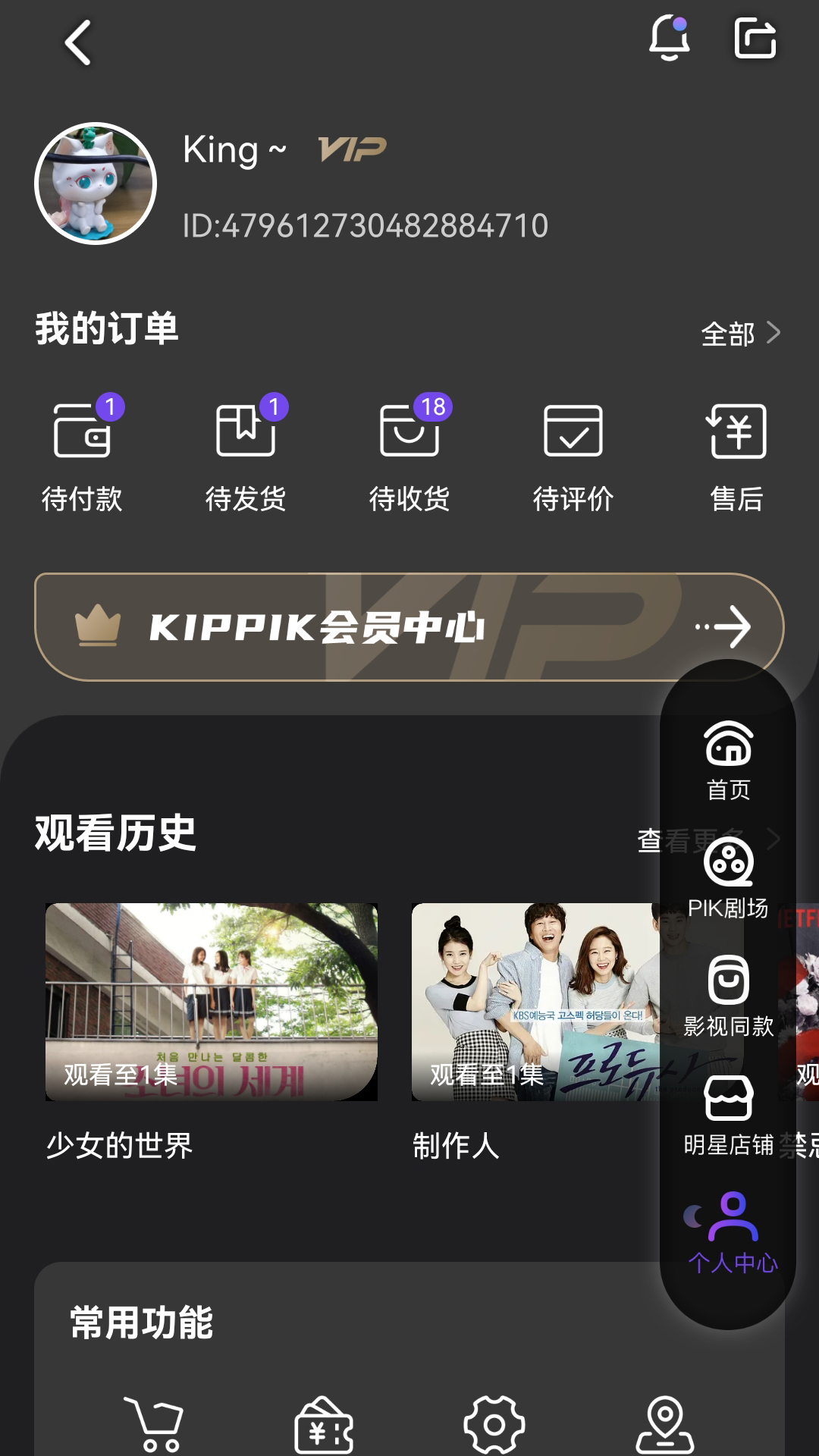Screen dimensions: 819x1456
Task: Select the 个人中心 tab
Action: pyautogui.click(x=732, y=1232)
